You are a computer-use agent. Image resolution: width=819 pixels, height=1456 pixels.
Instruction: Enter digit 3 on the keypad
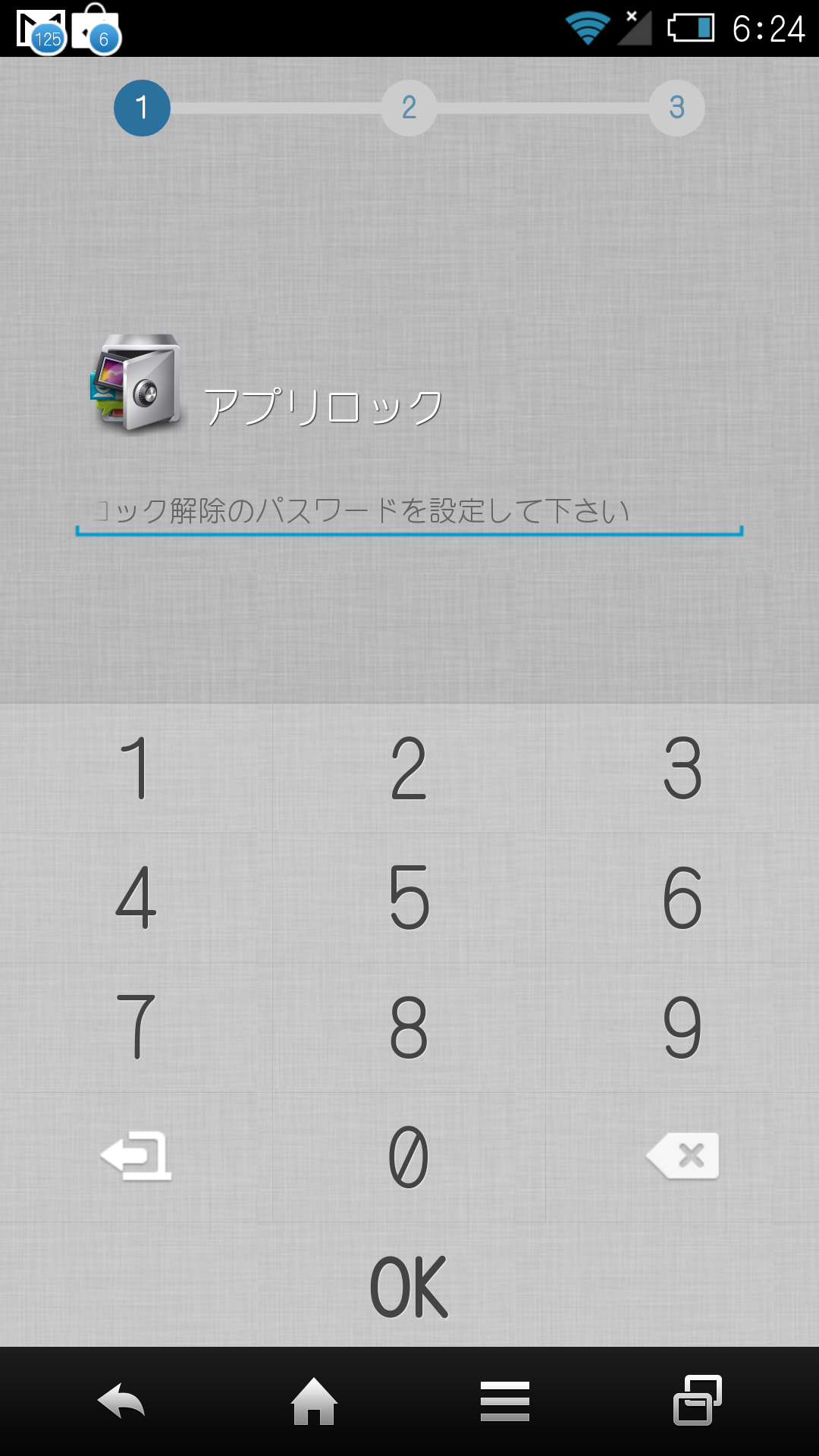(682, 768)
